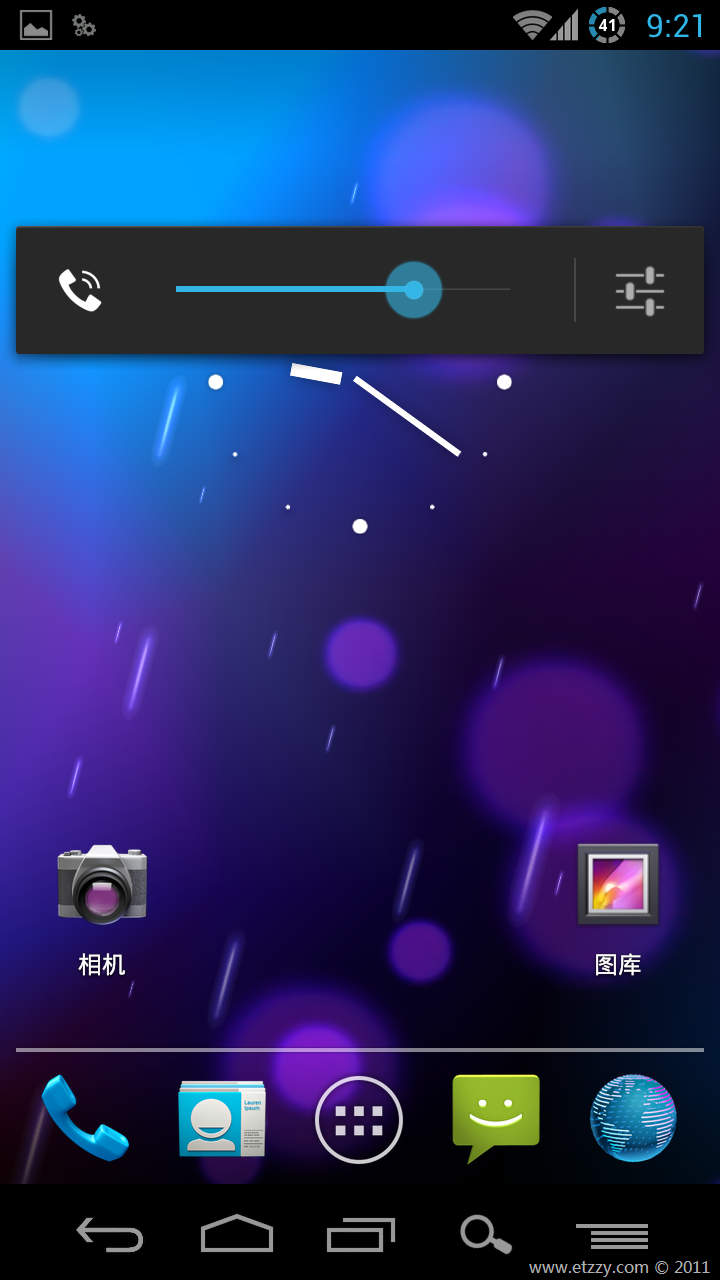Tap the search key in navigation bar
Screen dimensions: 720x1280
click(486, 1234)
